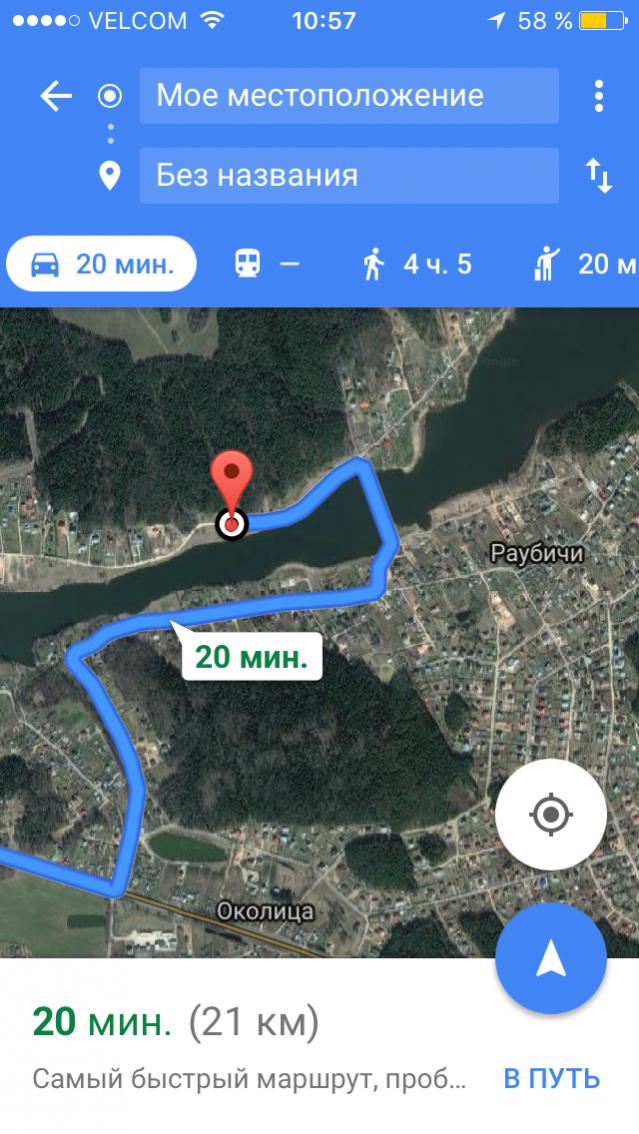Tap 'В ПУТЬ' to begin the route
Viewport: 639px width, 1134px height.
(x=551, y=1079)
